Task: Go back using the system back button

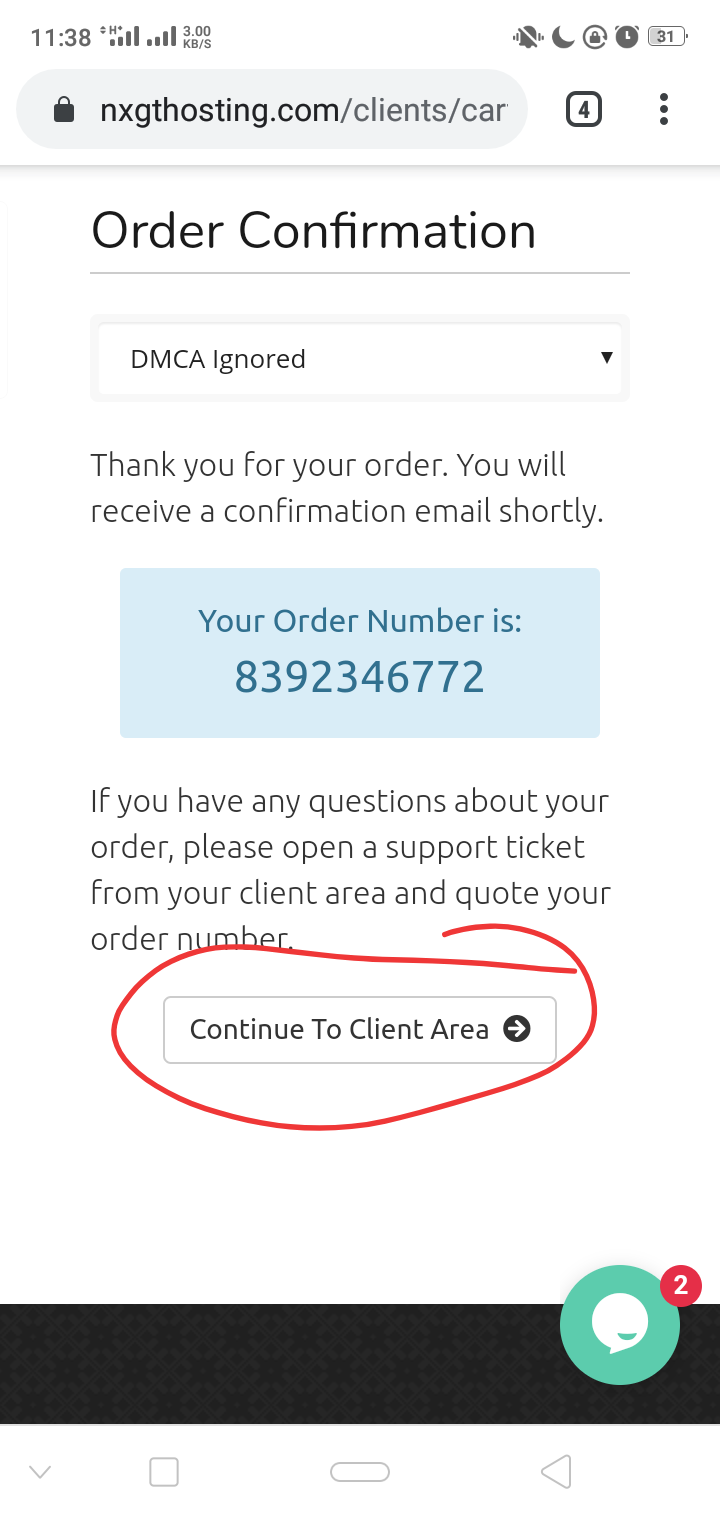Action: (556, 1471)
